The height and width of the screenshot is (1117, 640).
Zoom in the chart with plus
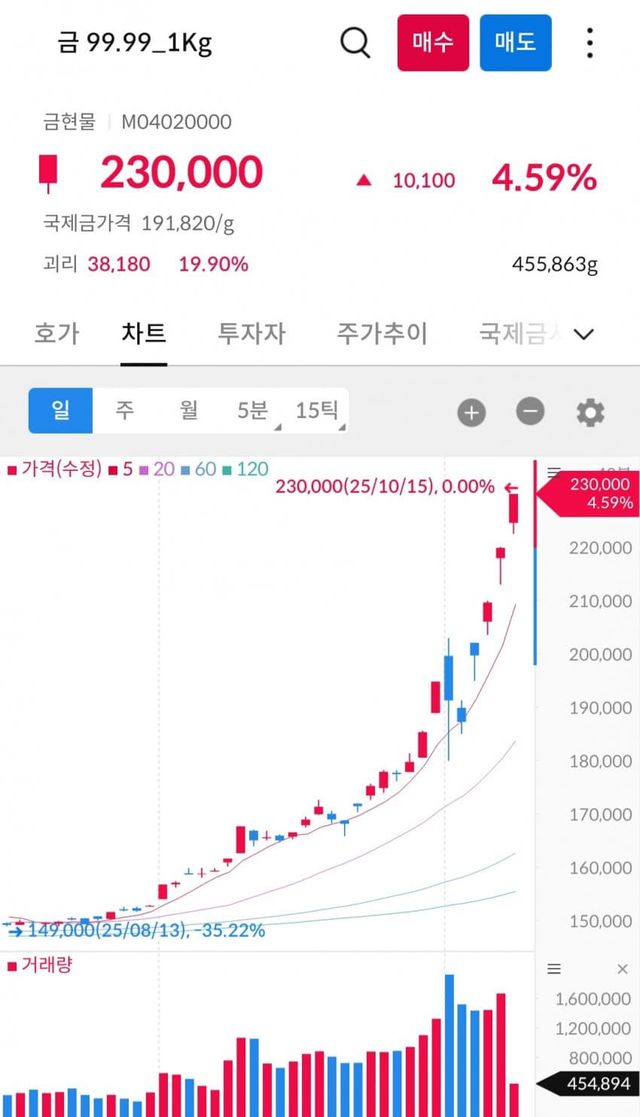pyautogui.click(x=471, y=412)
